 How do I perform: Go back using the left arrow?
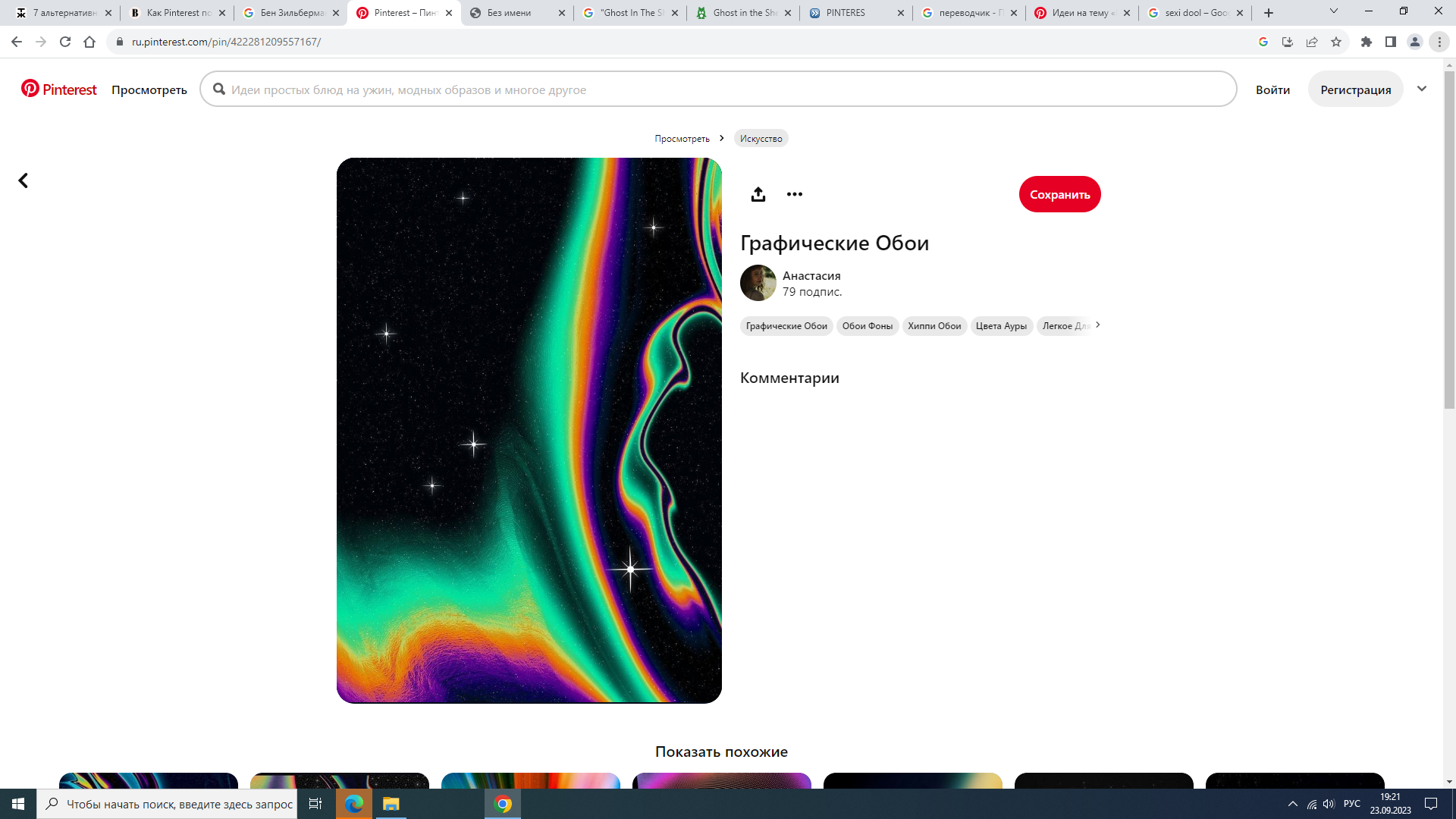[24, 180]
